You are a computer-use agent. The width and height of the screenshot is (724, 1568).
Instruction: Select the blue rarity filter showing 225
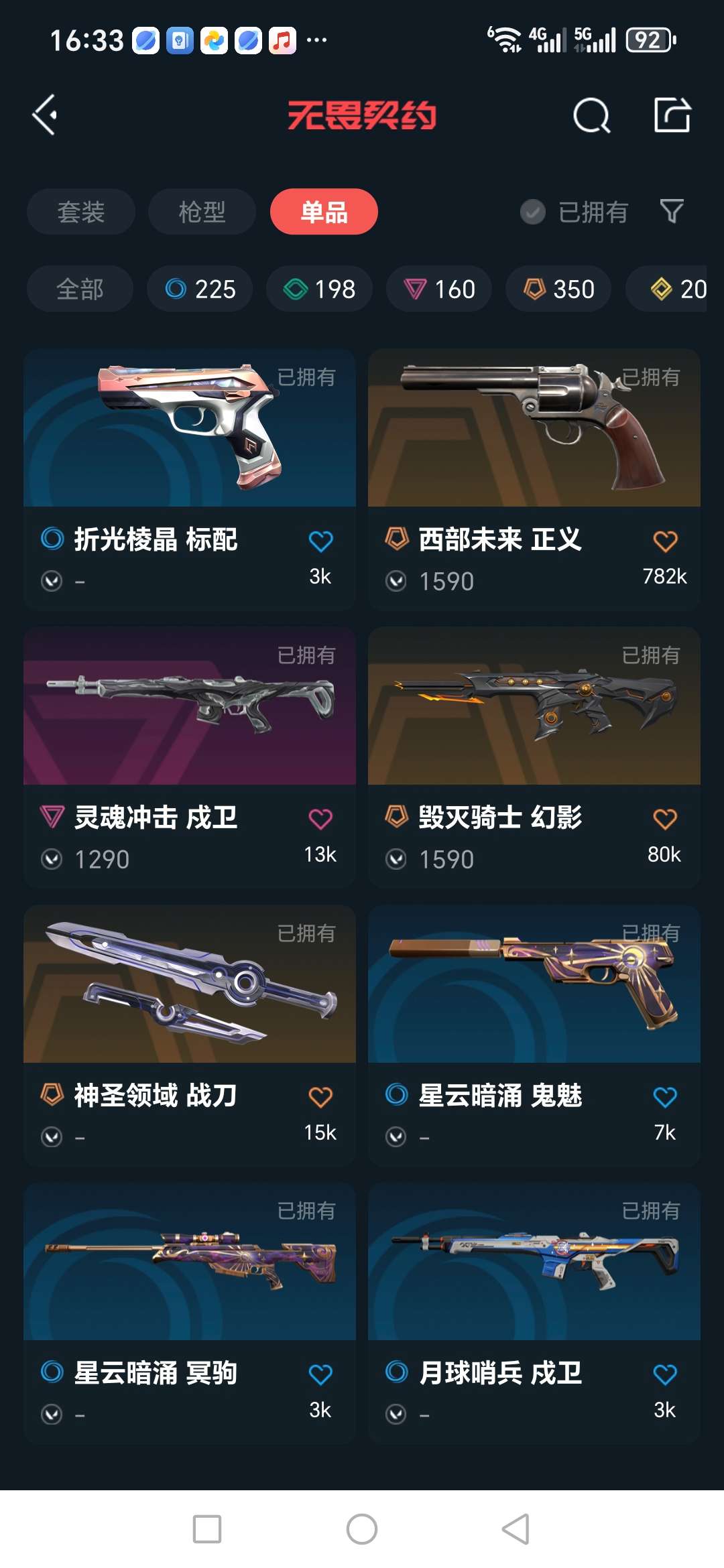tap(199, 289)
